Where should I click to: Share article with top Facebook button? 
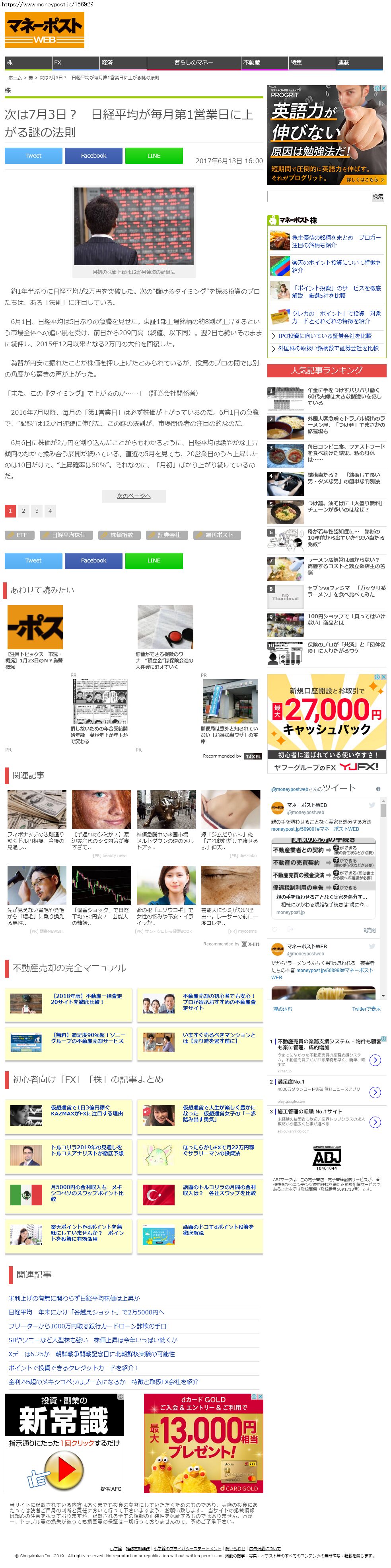pos(93,156)
